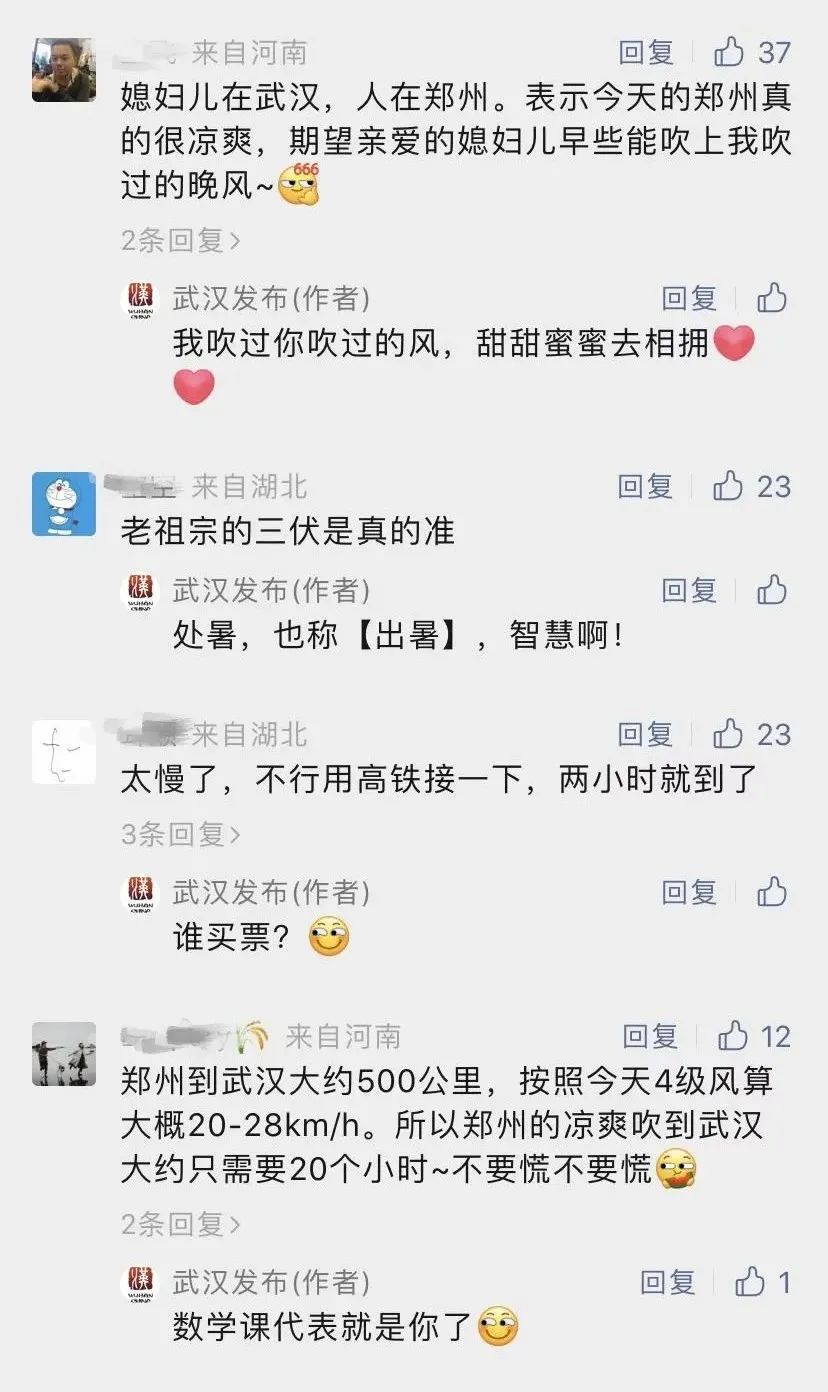Reply to the 武汉发布 answer 我吹过你吹过的风
This screenshot has width=828, height=1392.
[689, 298]
